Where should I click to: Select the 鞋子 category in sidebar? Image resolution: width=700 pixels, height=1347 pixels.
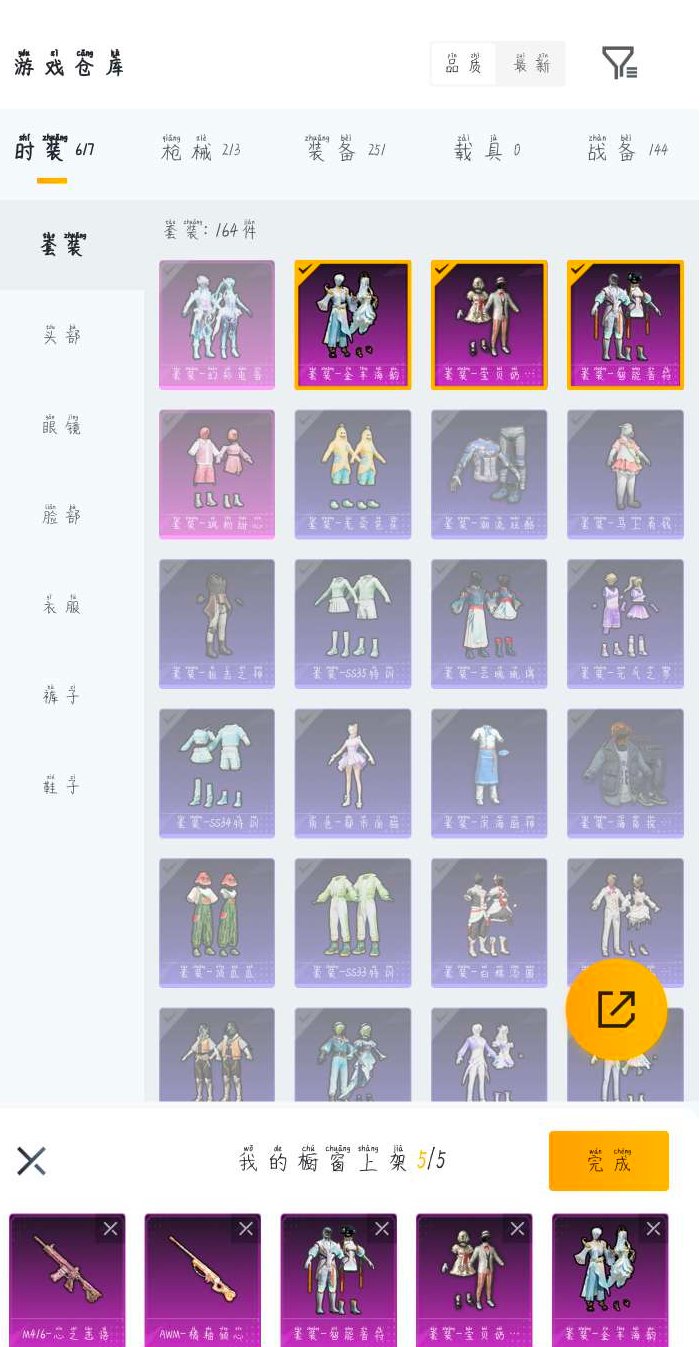click(62, 785)
